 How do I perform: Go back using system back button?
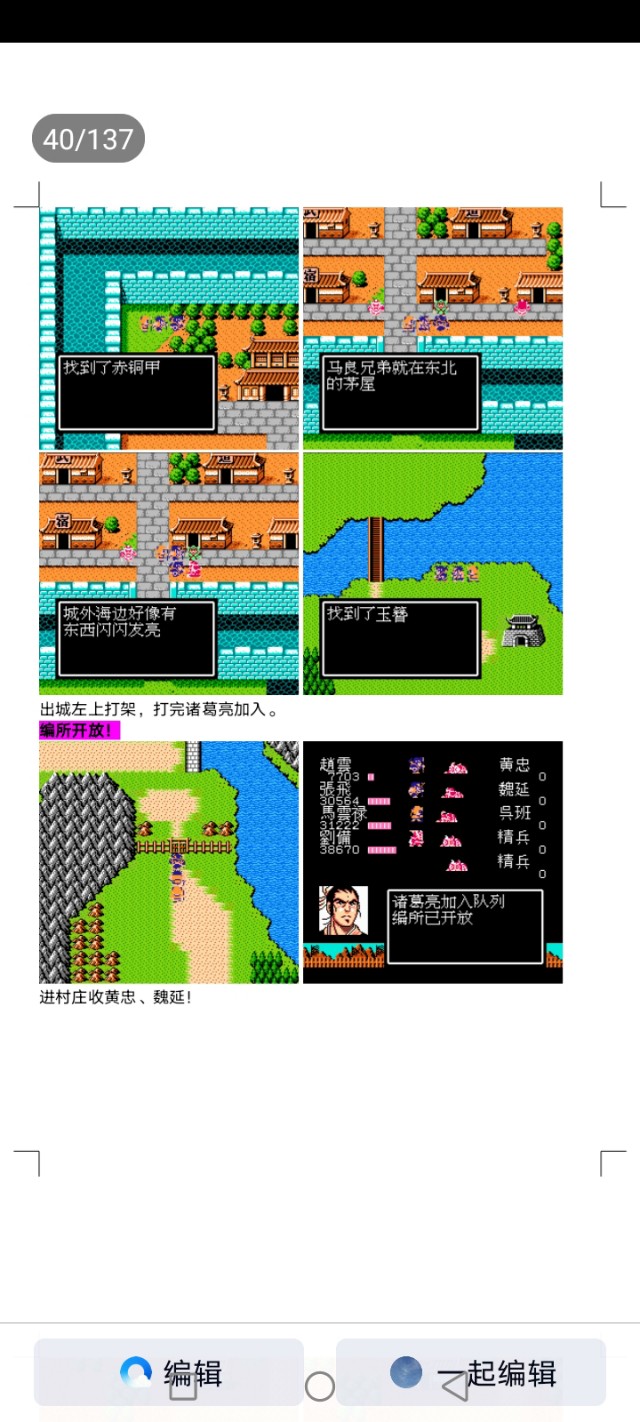tap(455, 1388)
